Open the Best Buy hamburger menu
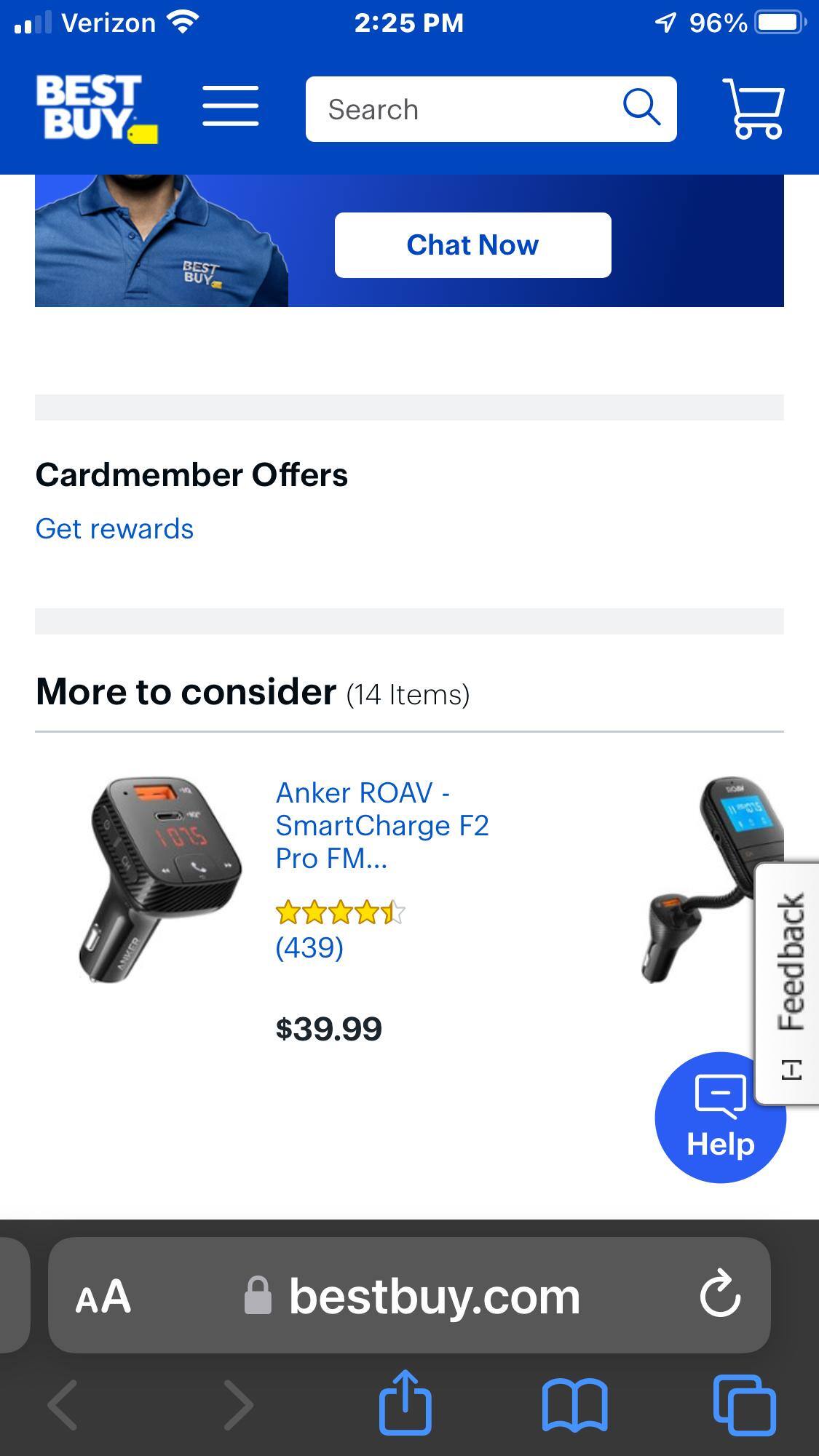The height and width of the screenshot is (1456, 819). tap(230, 108)
